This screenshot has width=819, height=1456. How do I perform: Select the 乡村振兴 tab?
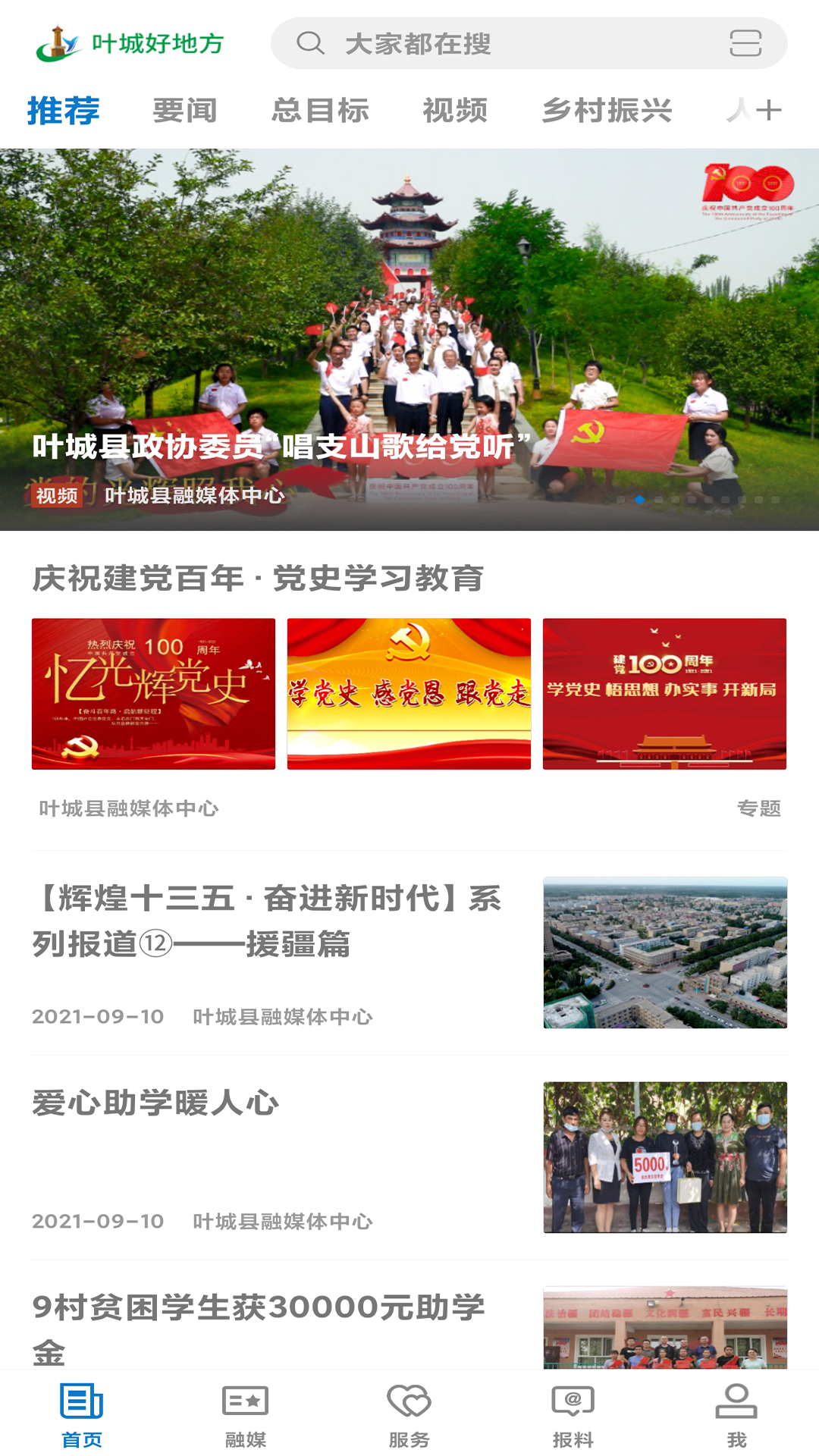[x=607, y=111]
